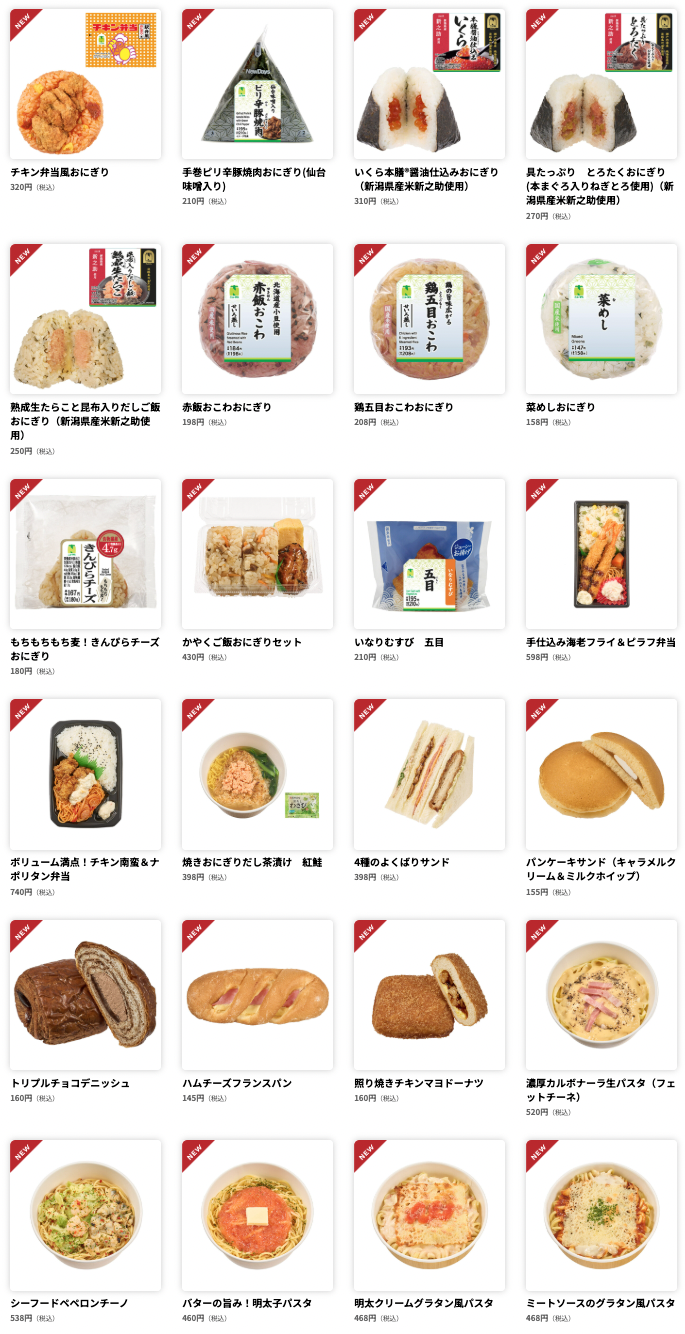
Task: Tap the パンケーキサンド product tile
Action: (x=601, y=775)
